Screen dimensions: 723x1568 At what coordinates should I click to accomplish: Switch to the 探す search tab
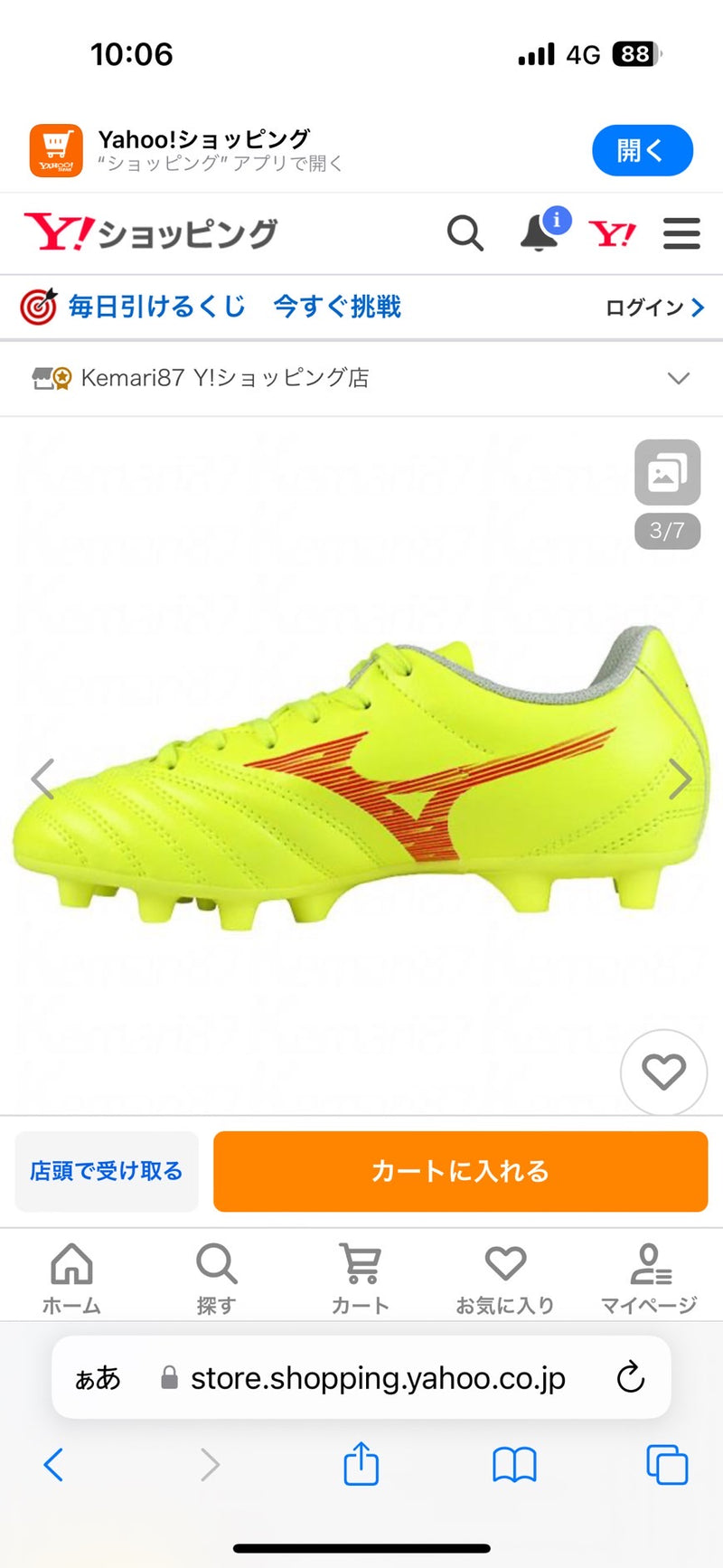(x=216, y=1277)
